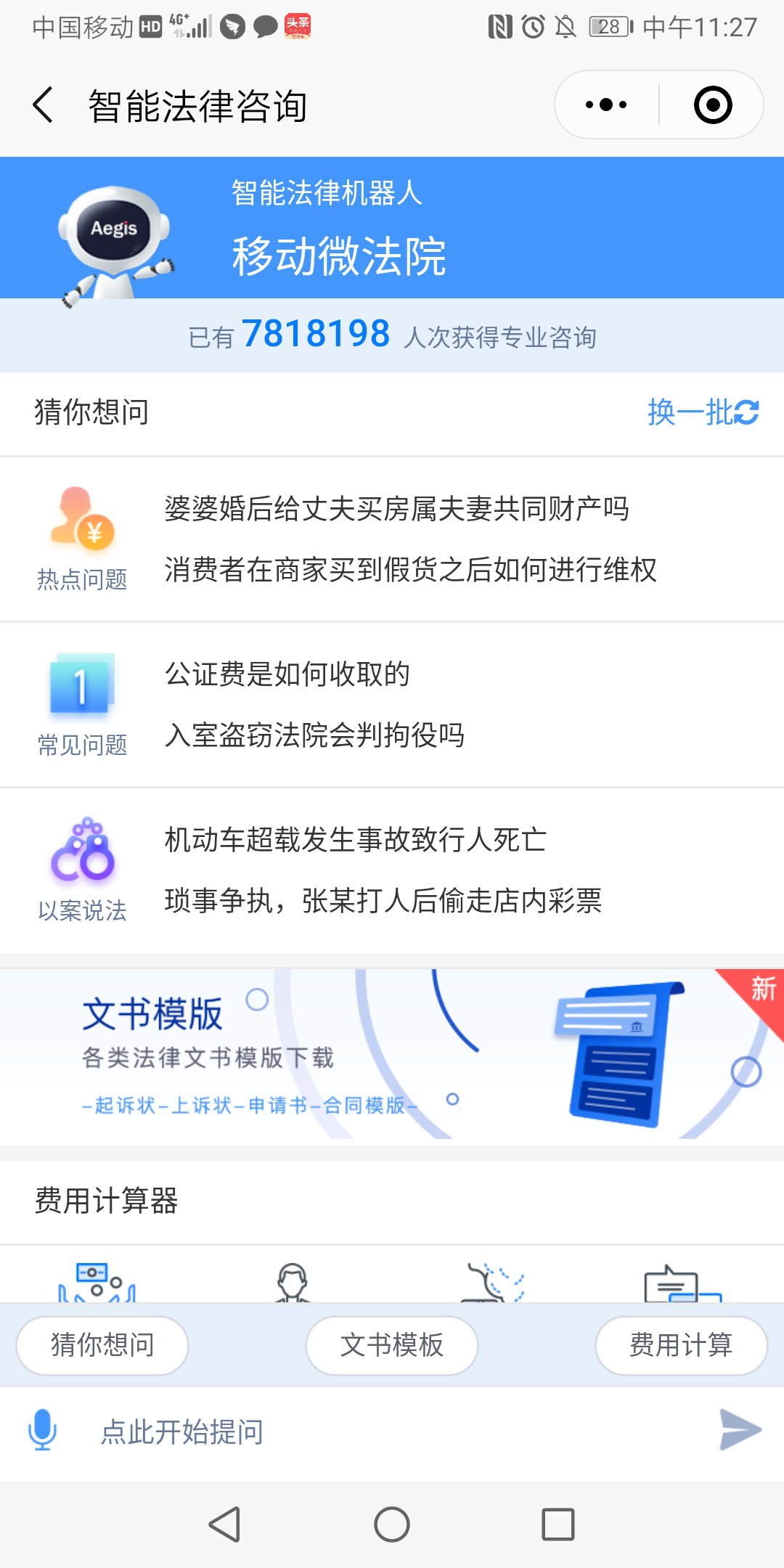The image size is (784, 1568).
Task: Select the 猜你想问 bottom tab
Action: coord(102,1344)
